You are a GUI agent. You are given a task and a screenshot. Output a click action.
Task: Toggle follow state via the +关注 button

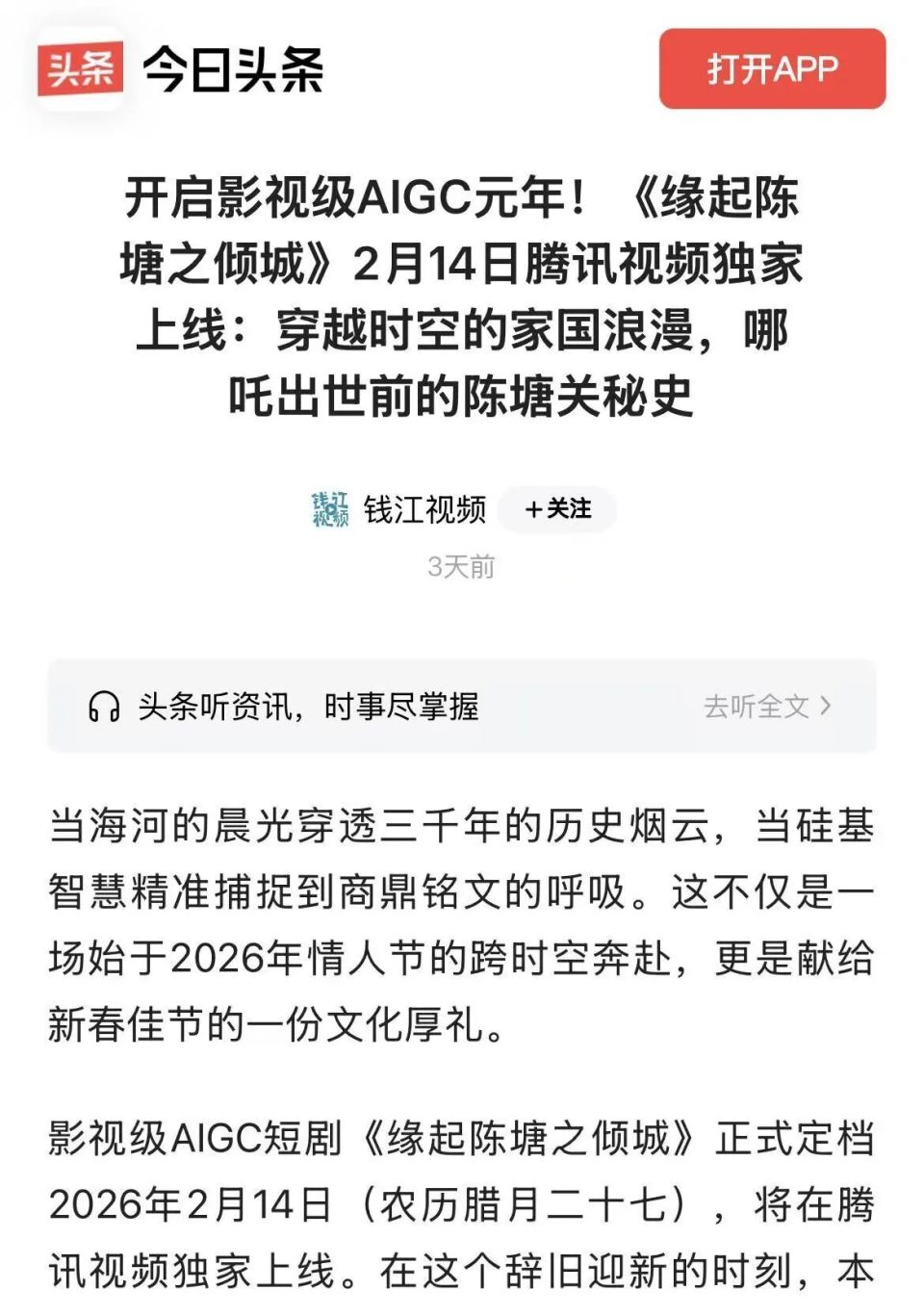tap(558, 510)
